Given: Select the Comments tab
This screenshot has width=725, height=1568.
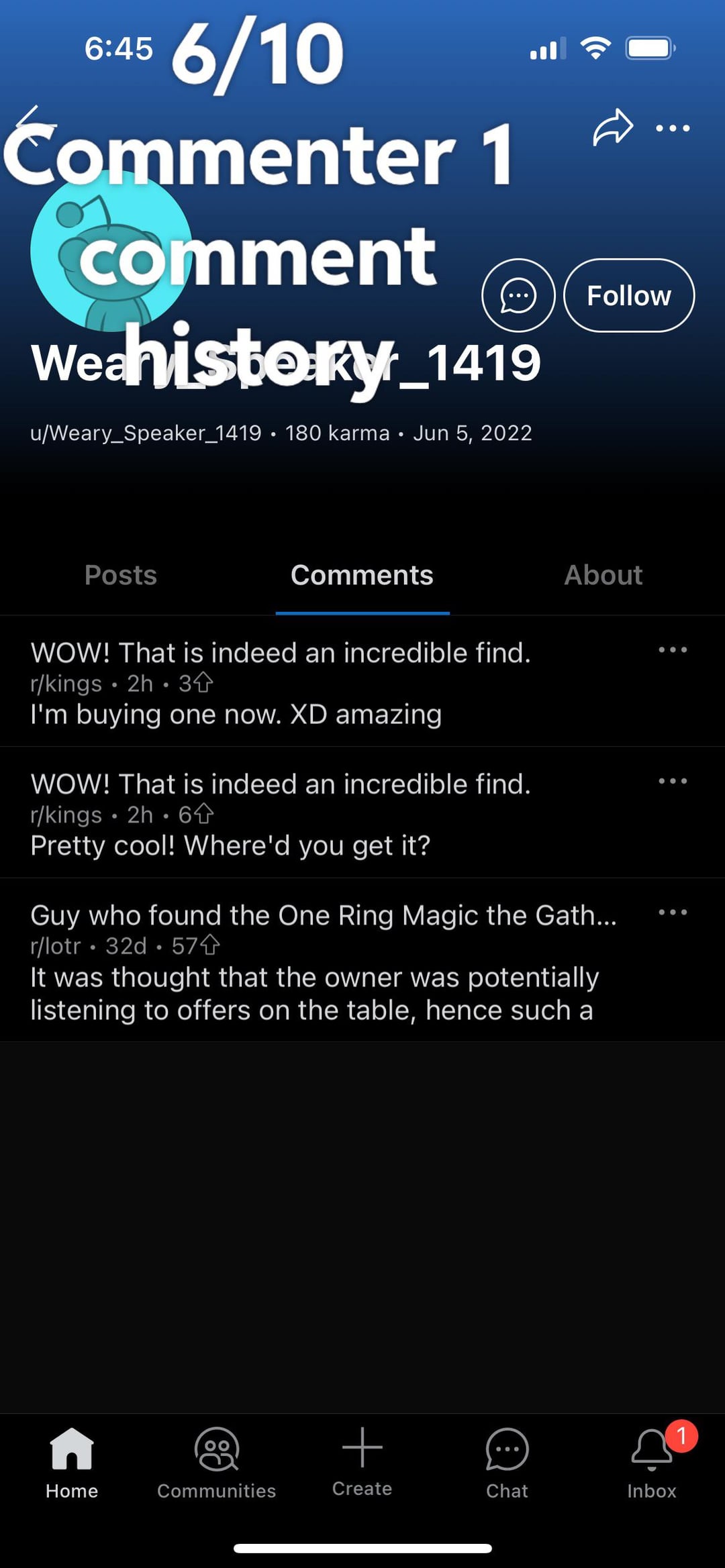Looking at the screenshot, I should [x=362, y=575].
